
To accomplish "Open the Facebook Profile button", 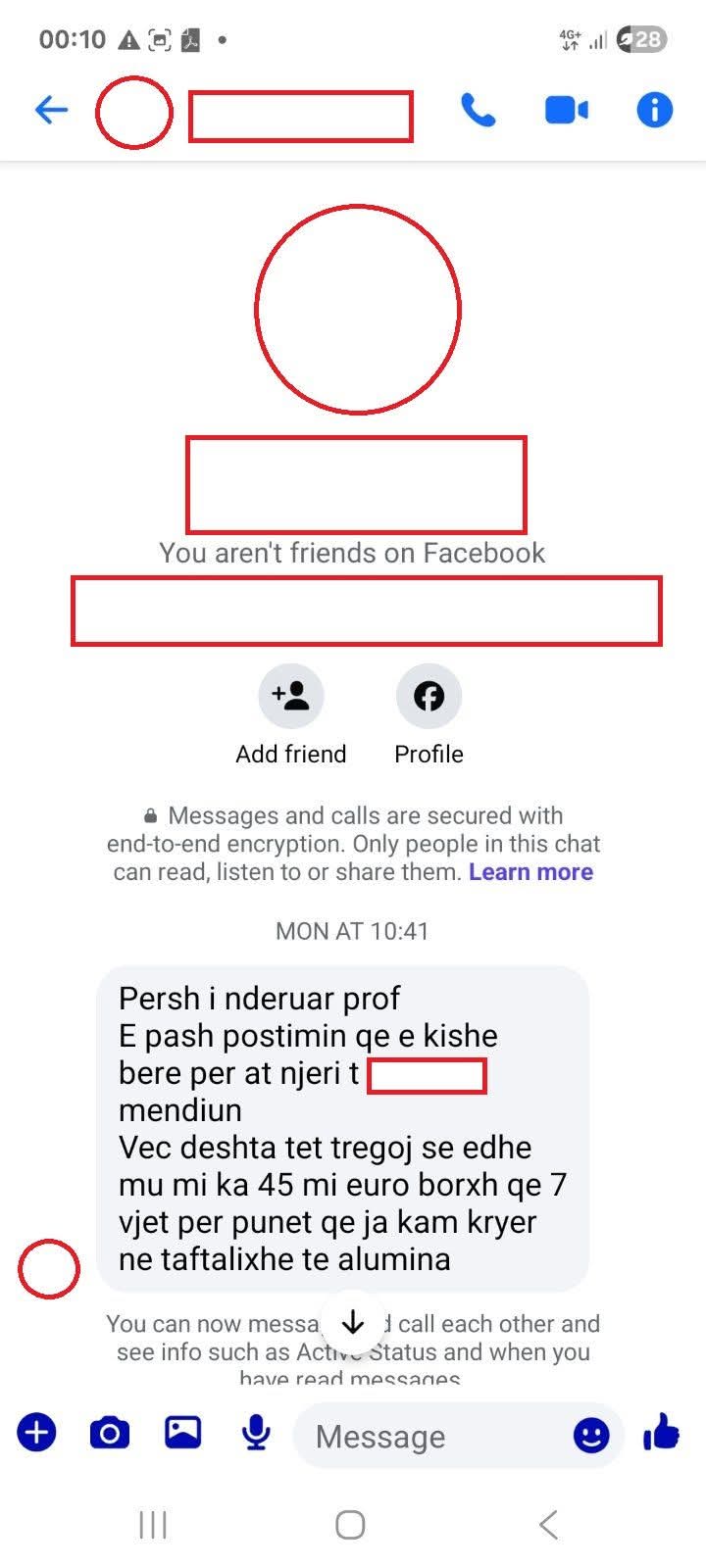I will pyautogui.click(x=429, y=696).
